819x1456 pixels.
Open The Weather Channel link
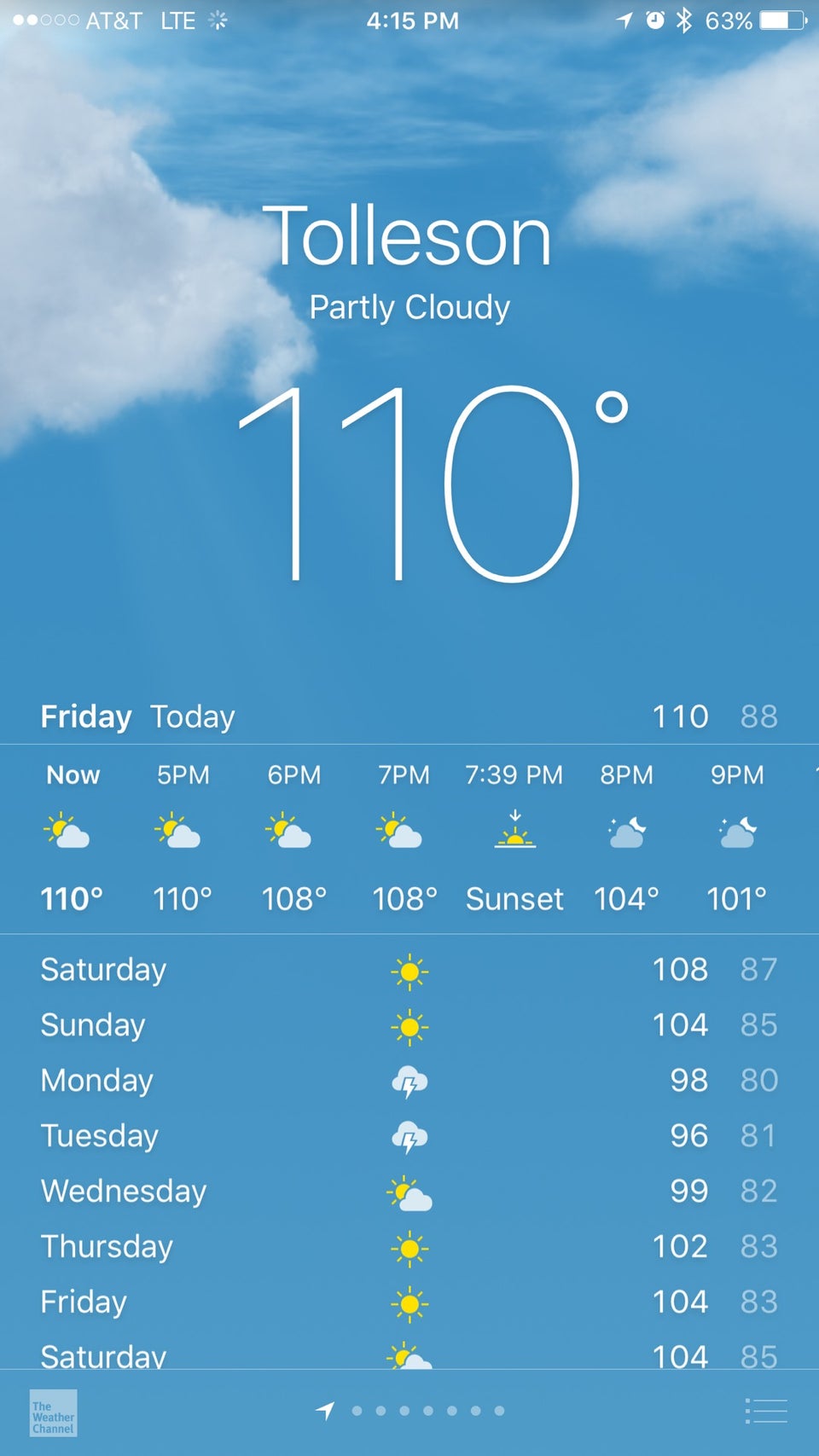53,1412
